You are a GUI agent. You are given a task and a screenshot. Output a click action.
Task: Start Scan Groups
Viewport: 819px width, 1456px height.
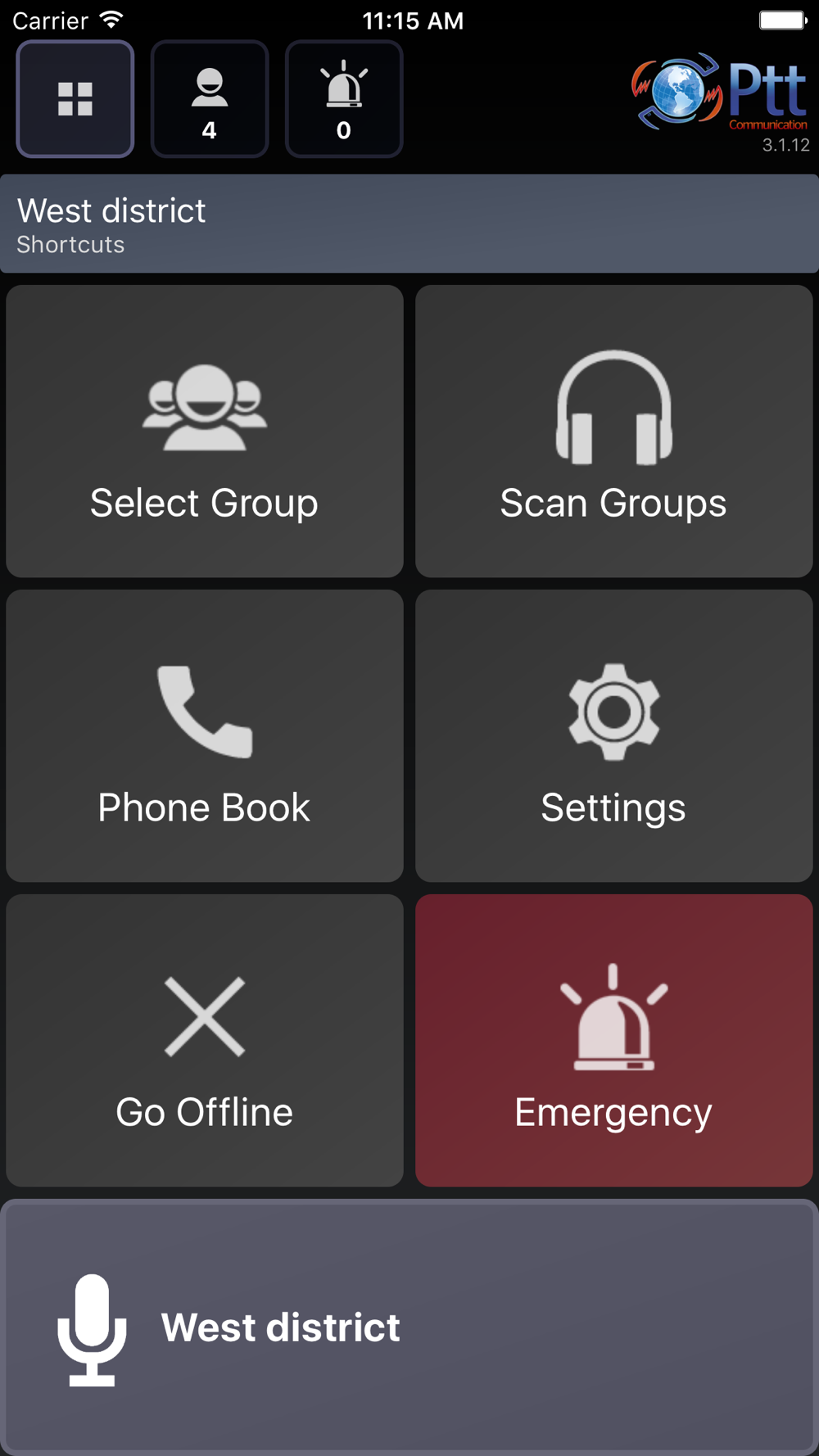614,432
